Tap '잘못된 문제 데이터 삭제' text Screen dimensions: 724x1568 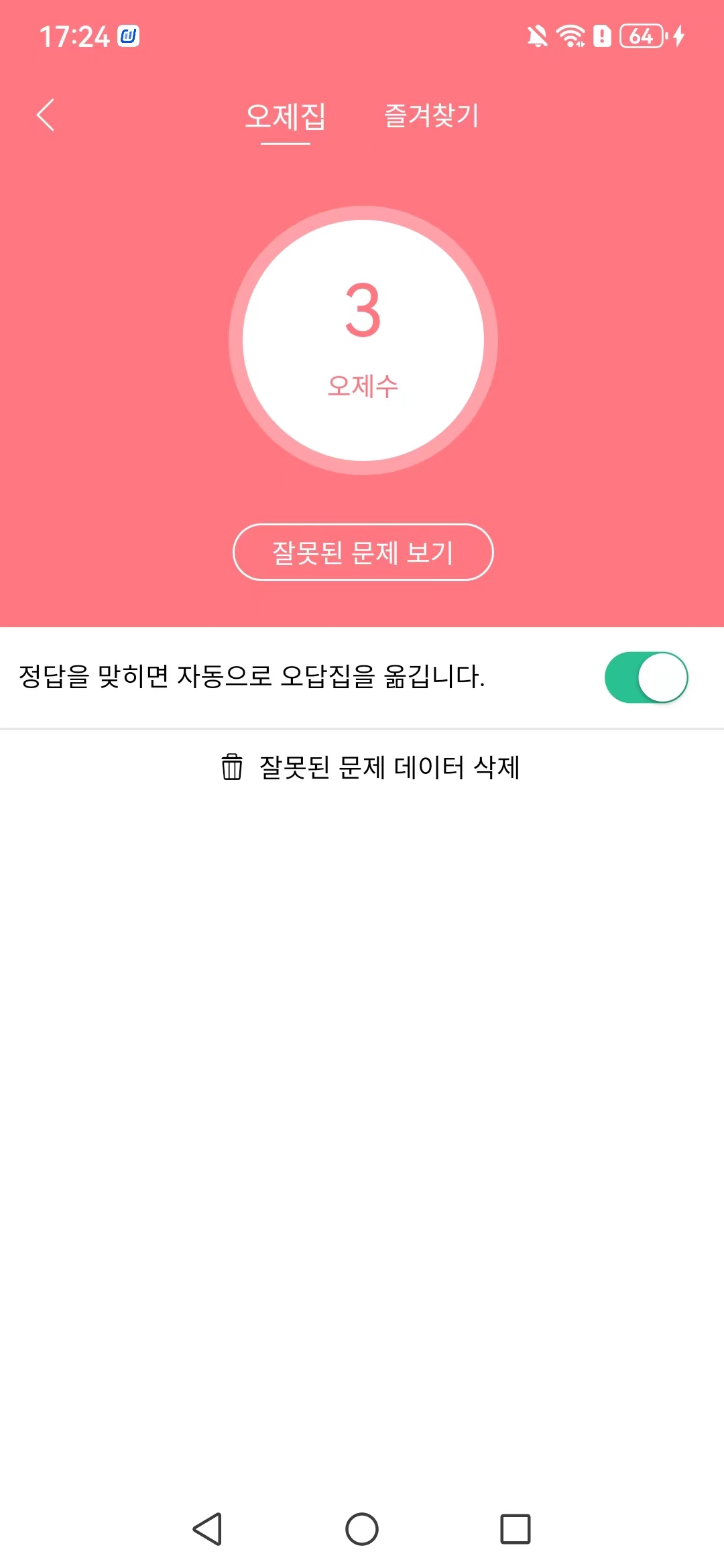tap(391, 769)
